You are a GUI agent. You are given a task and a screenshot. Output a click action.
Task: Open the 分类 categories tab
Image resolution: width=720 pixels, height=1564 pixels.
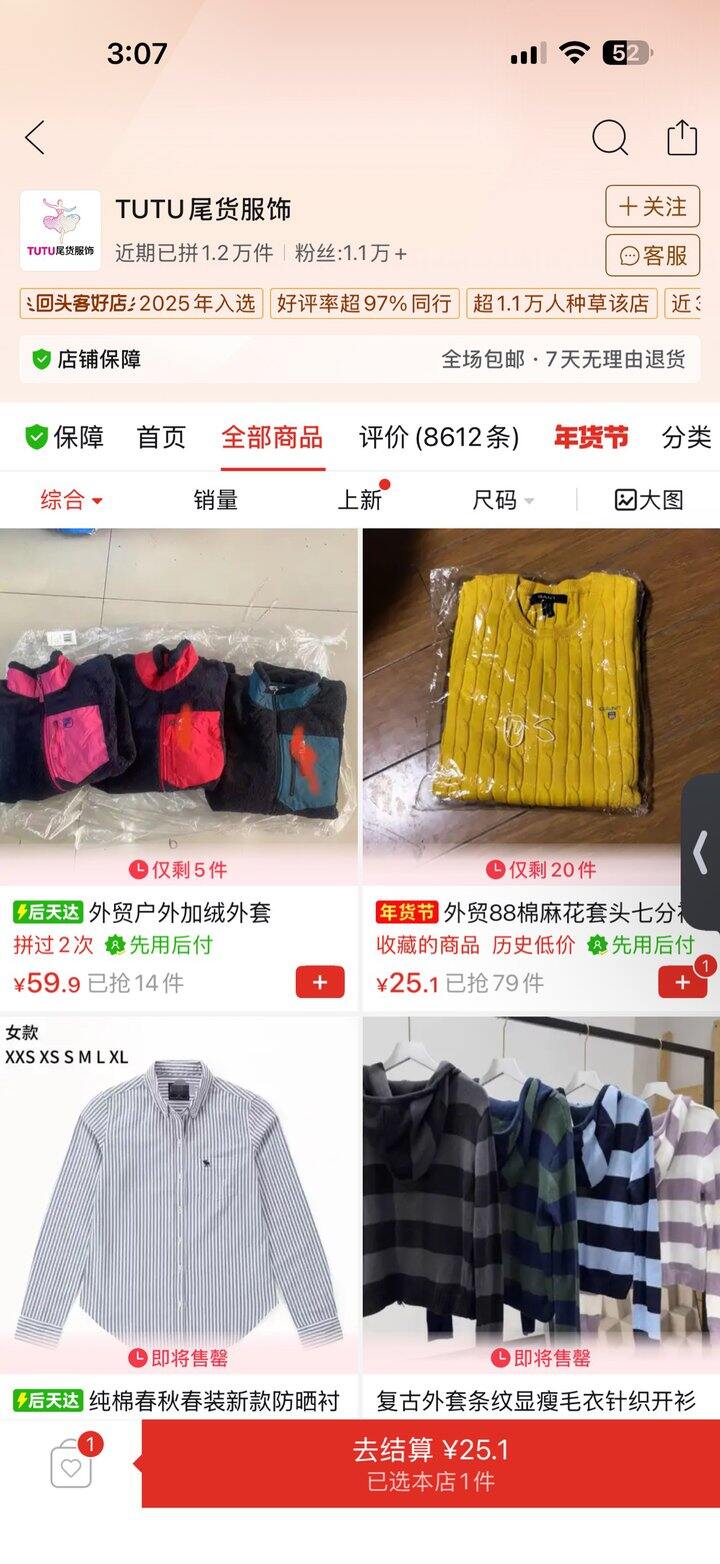pyautogui.click(x=686, y=437)
